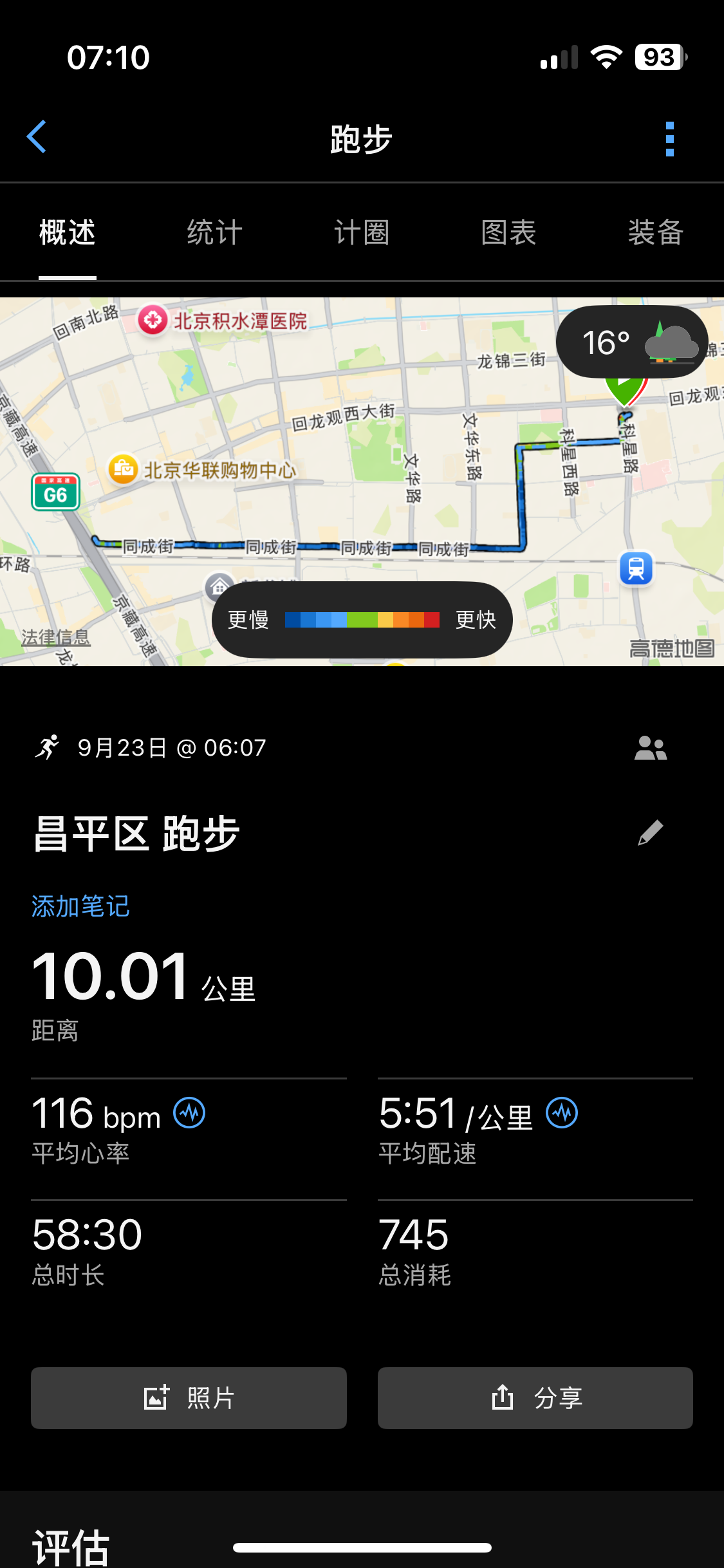The image size is (724, 1568).
Task: Share the run with 分享 button
Action: [535, 1398]
